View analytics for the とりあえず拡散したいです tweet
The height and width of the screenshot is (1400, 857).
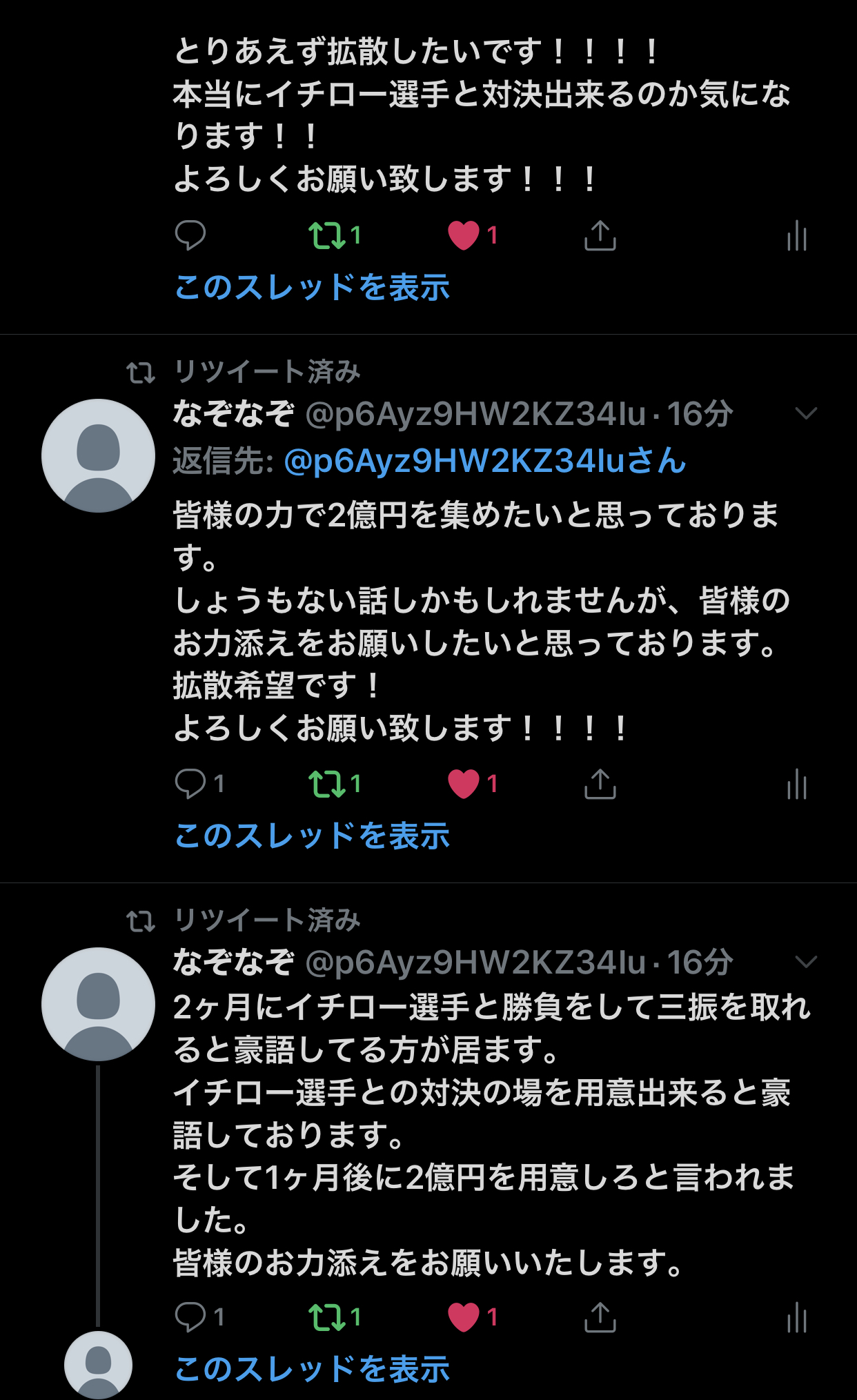click(x=797, y=235)
